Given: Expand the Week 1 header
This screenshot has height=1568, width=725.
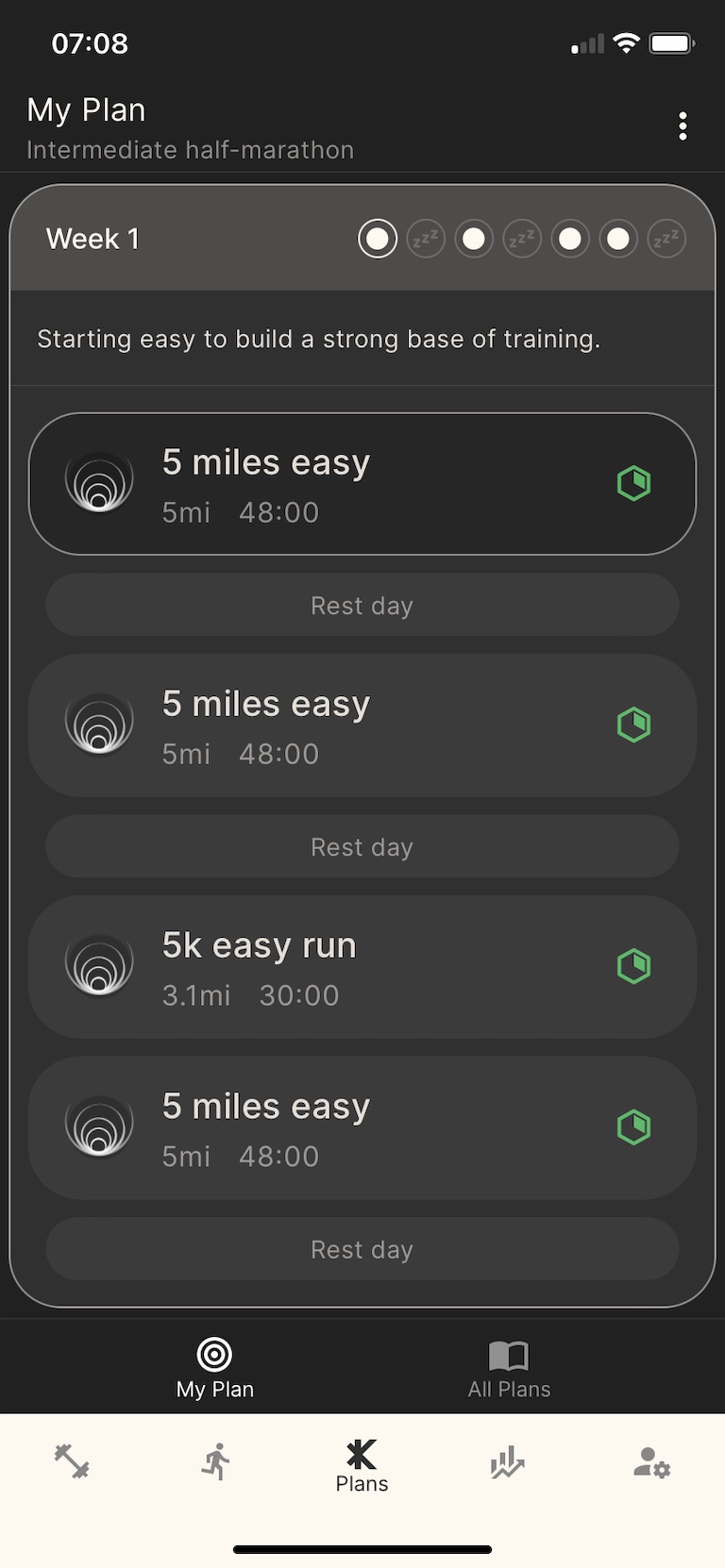Looking at the screenshot, I should 92,238.
